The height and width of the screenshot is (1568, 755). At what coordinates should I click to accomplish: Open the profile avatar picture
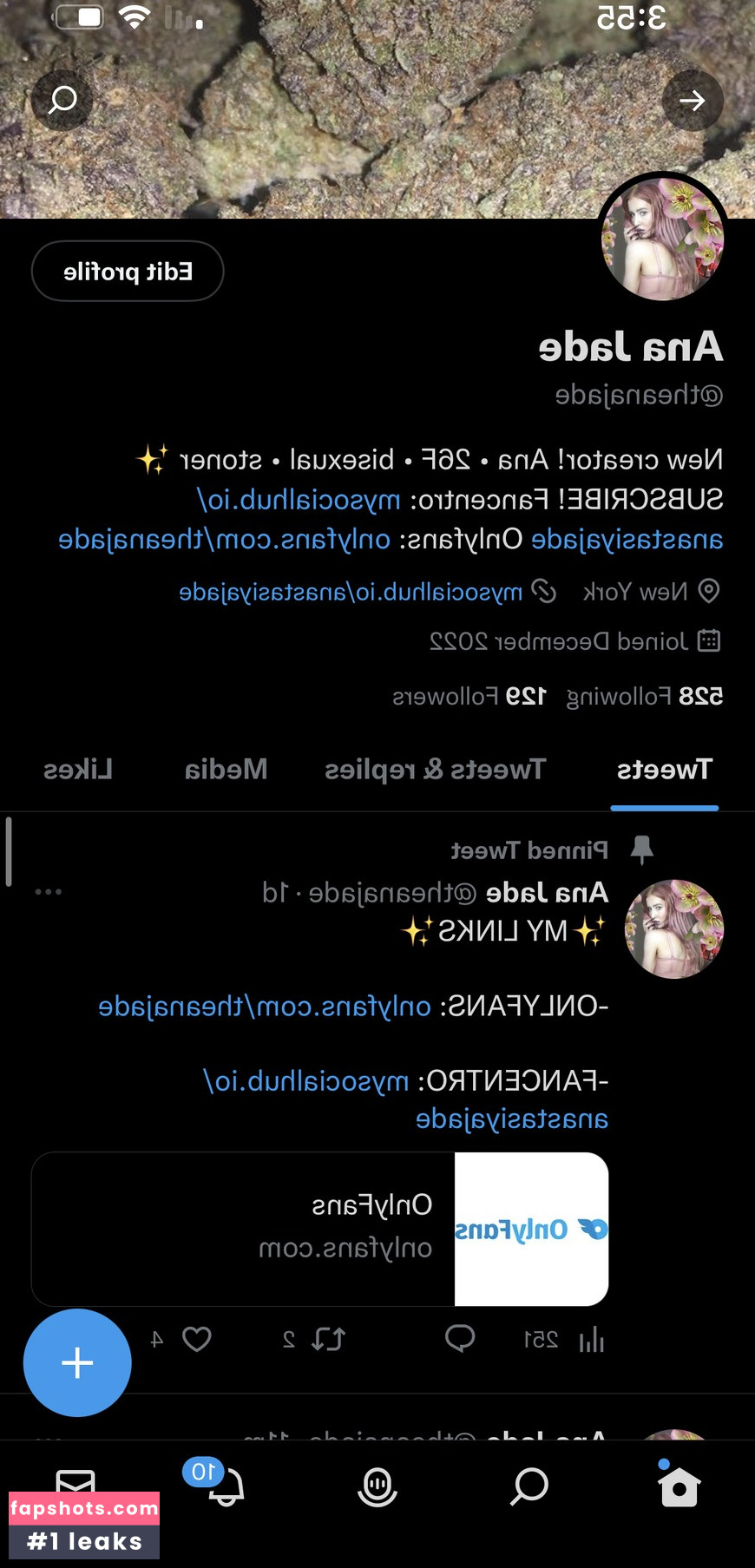[662, 238]
